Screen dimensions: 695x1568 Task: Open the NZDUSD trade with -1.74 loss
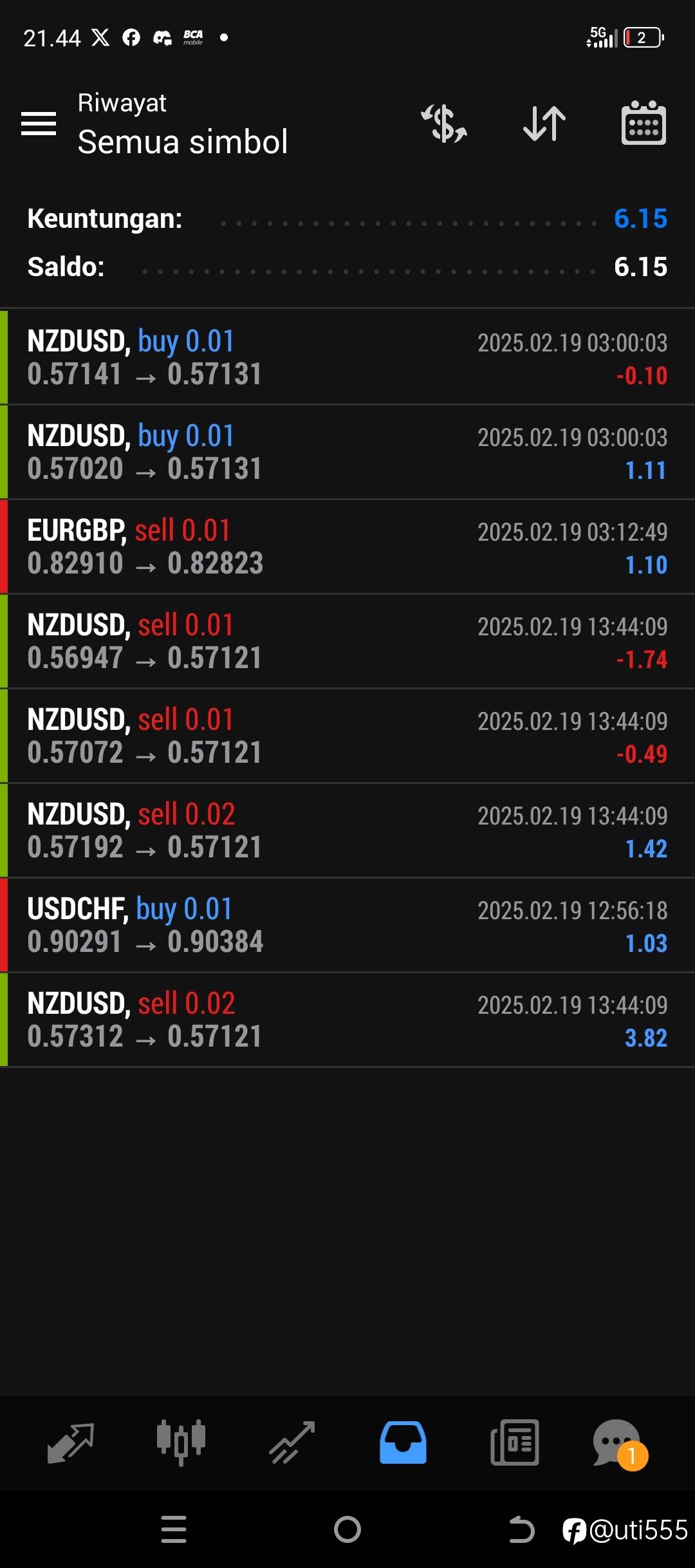[347, 641]
